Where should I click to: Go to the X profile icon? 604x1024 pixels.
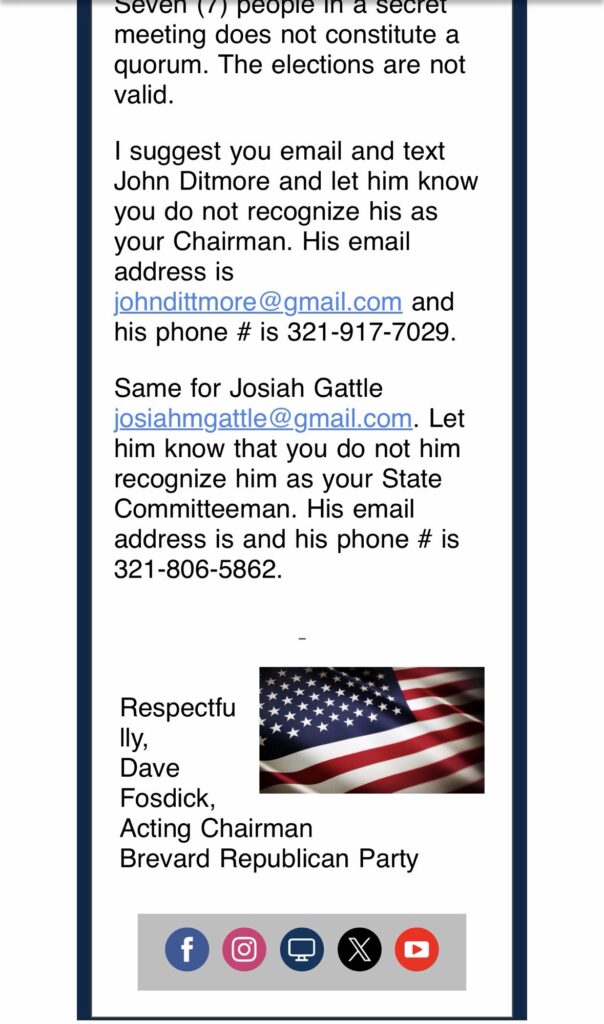coord(359,950)
